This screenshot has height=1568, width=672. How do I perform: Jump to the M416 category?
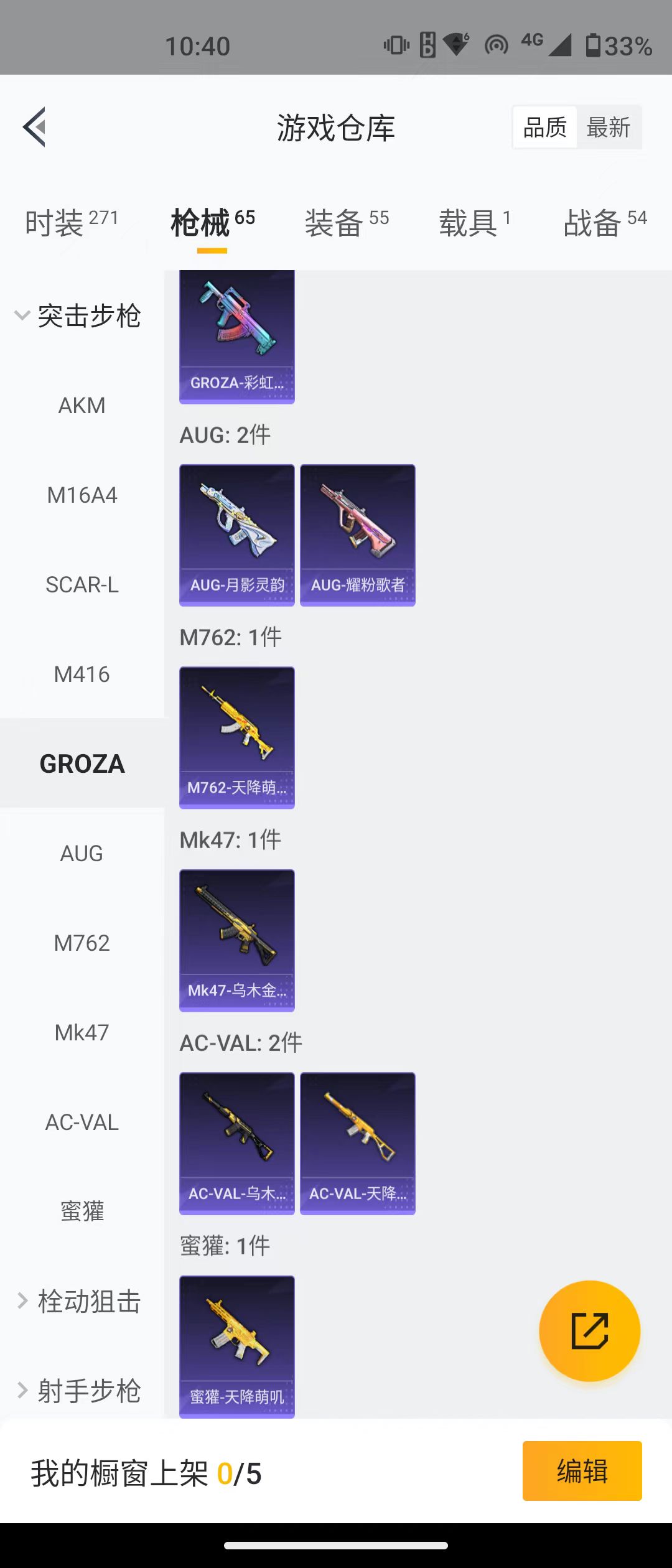pos(82,674)
